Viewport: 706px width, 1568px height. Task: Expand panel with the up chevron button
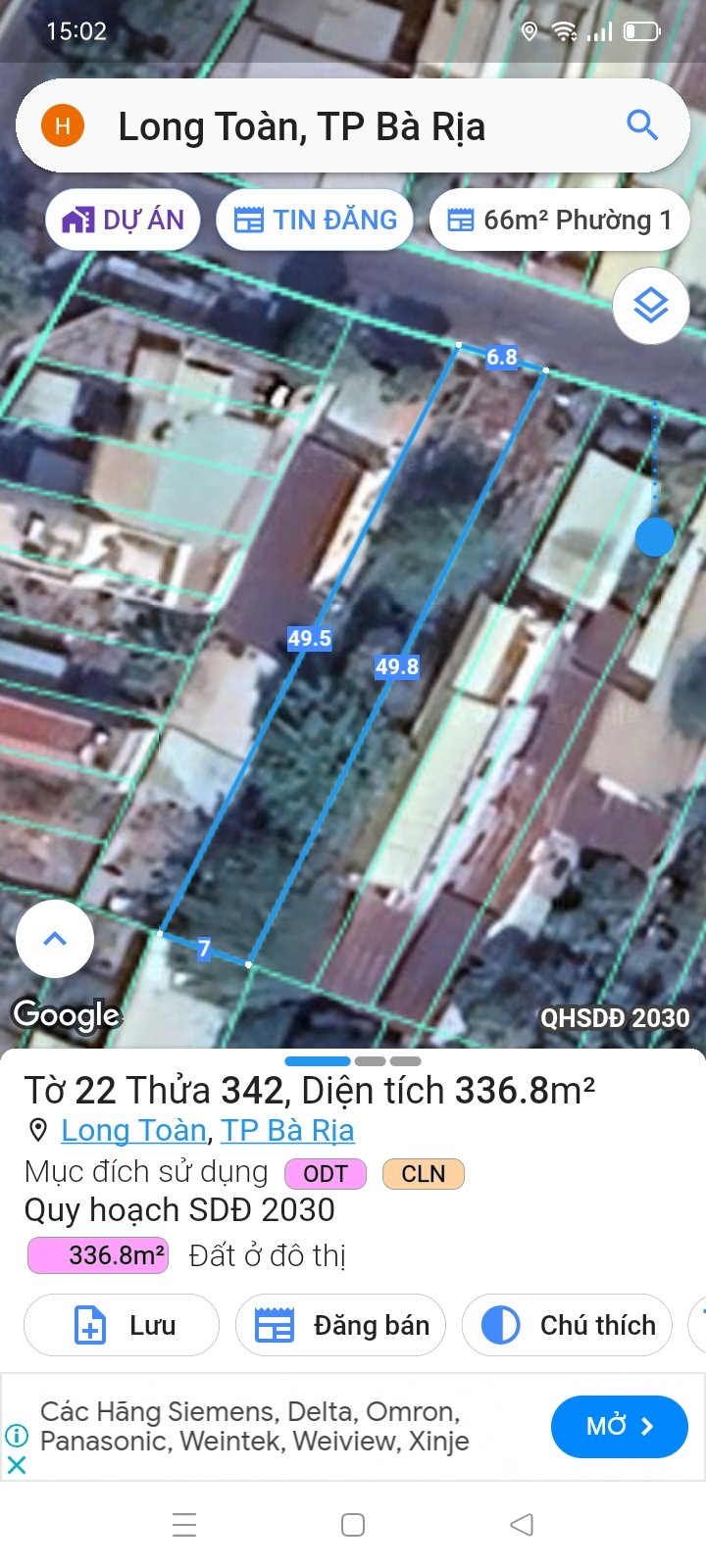coord(55,939)
